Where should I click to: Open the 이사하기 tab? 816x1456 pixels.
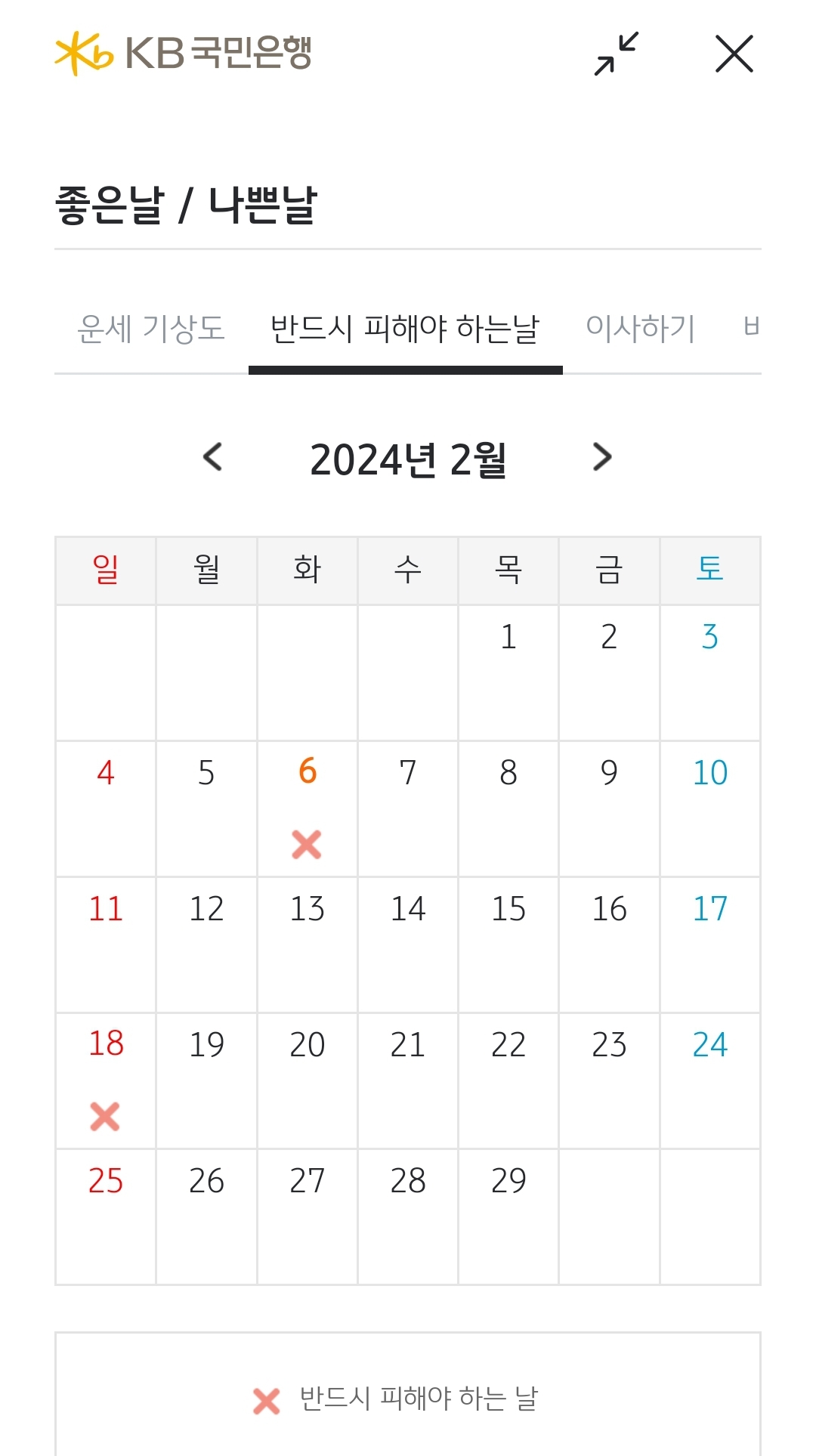click(x=640, y=329)
